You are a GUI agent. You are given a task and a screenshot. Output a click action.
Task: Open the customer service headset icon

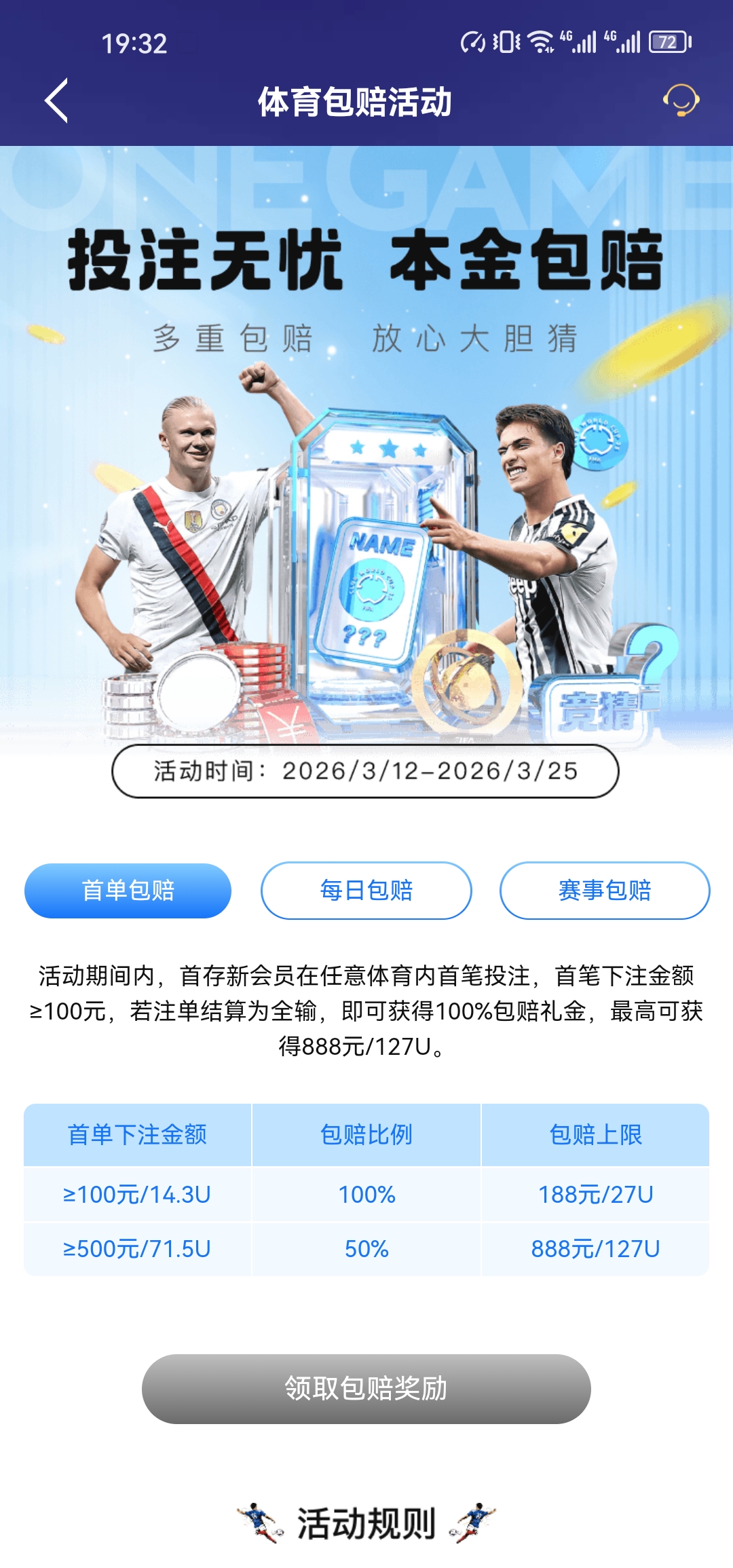pos(682,100)
